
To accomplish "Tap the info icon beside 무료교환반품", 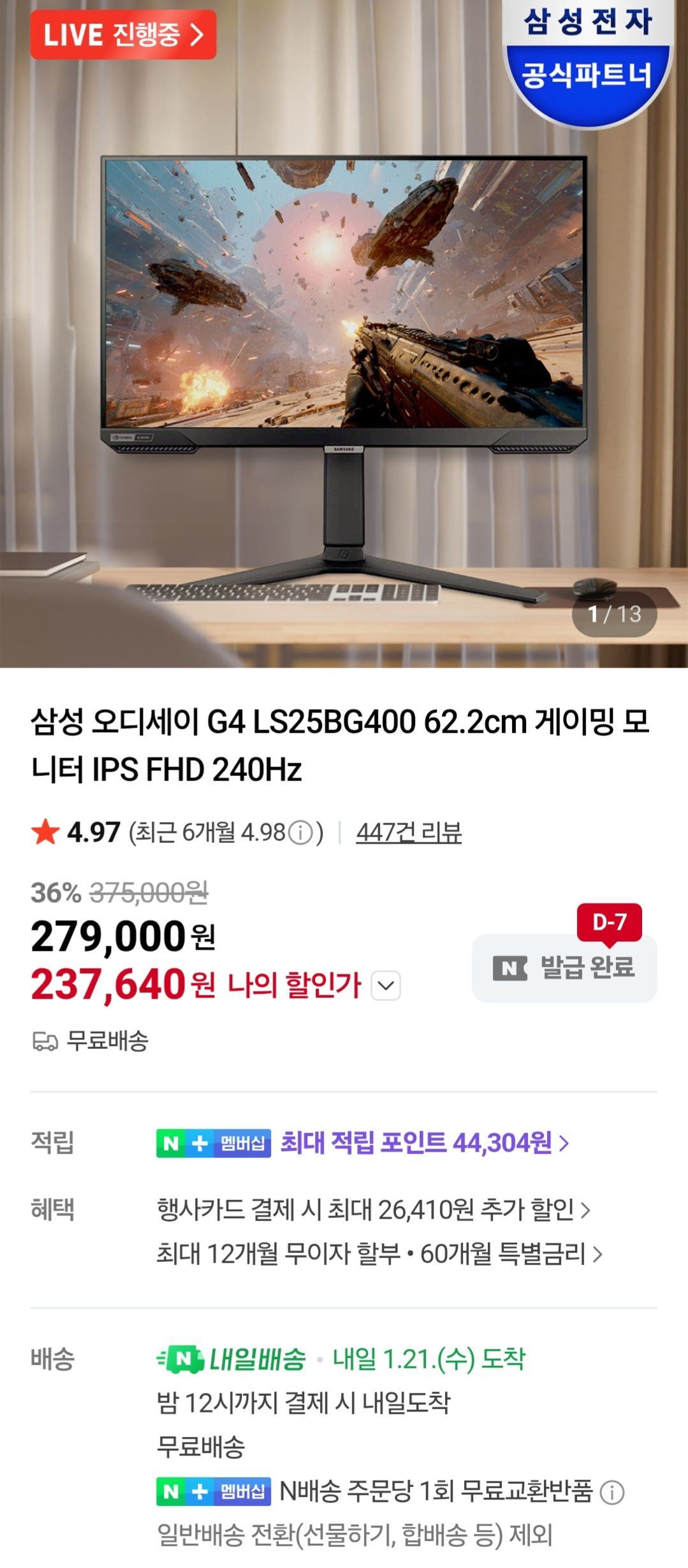I will click(x=613, y=1493).
